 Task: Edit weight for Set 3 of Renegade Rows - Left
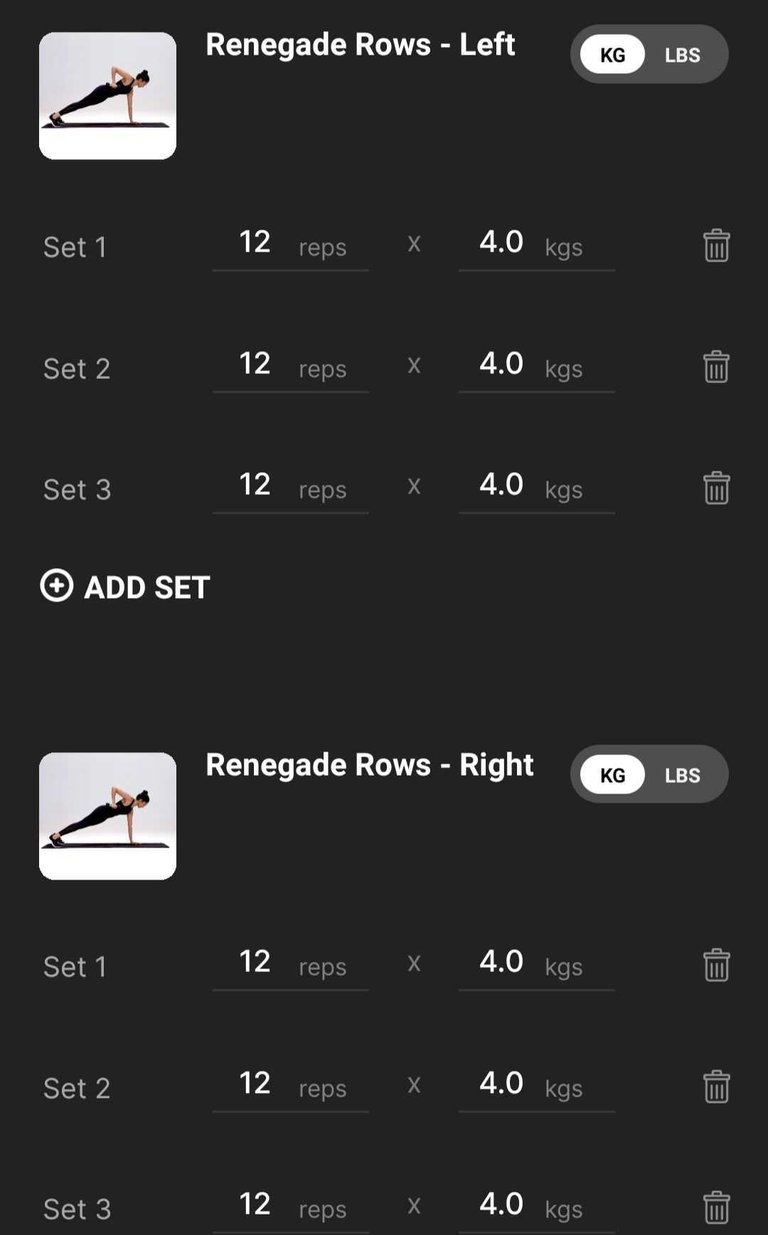click(x=536, y=488)
